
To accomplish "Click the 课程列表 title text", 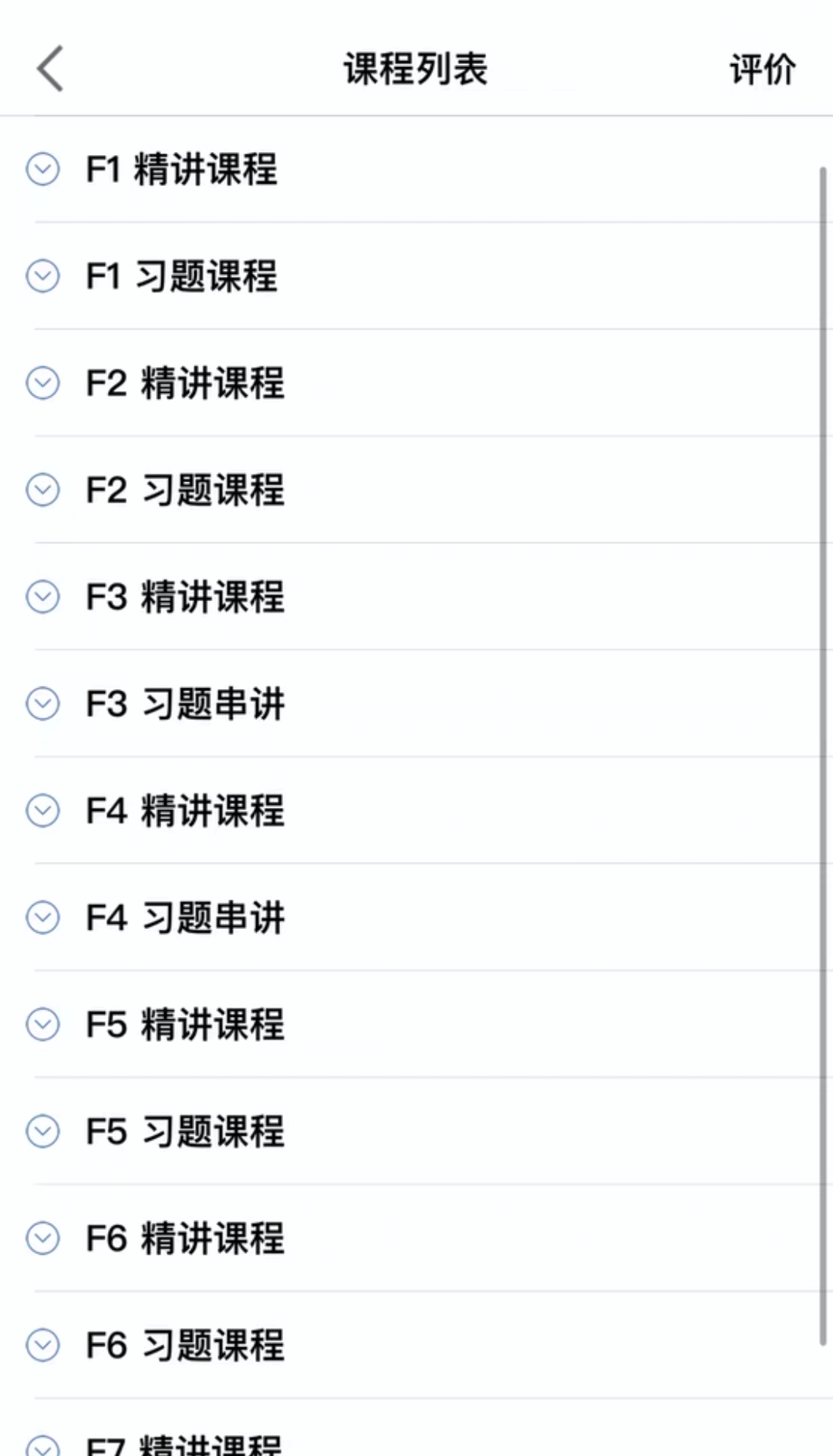I will pyautogui.click(x=416, y=69).
